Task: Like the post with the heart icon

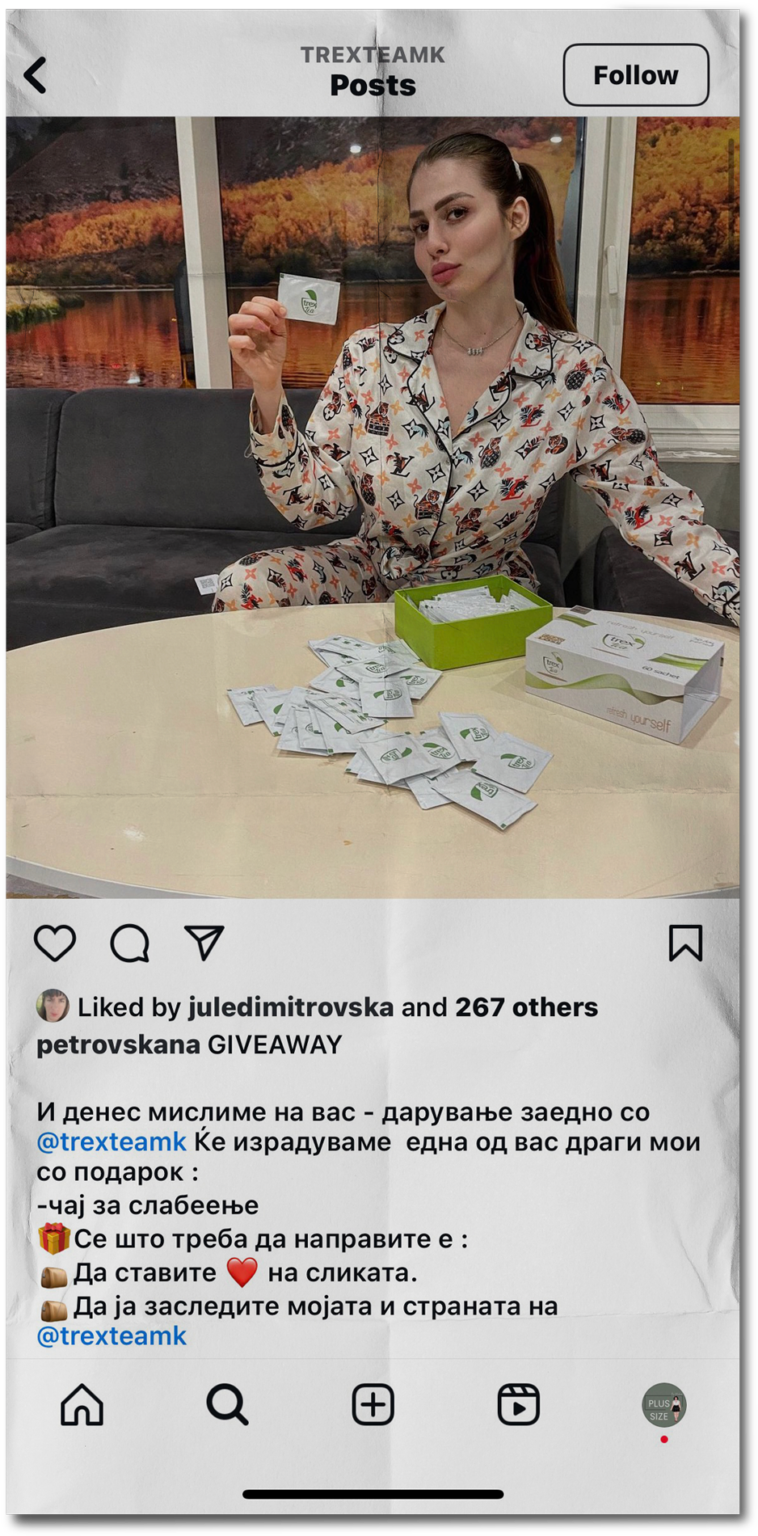Action: [x=55, y=943]
